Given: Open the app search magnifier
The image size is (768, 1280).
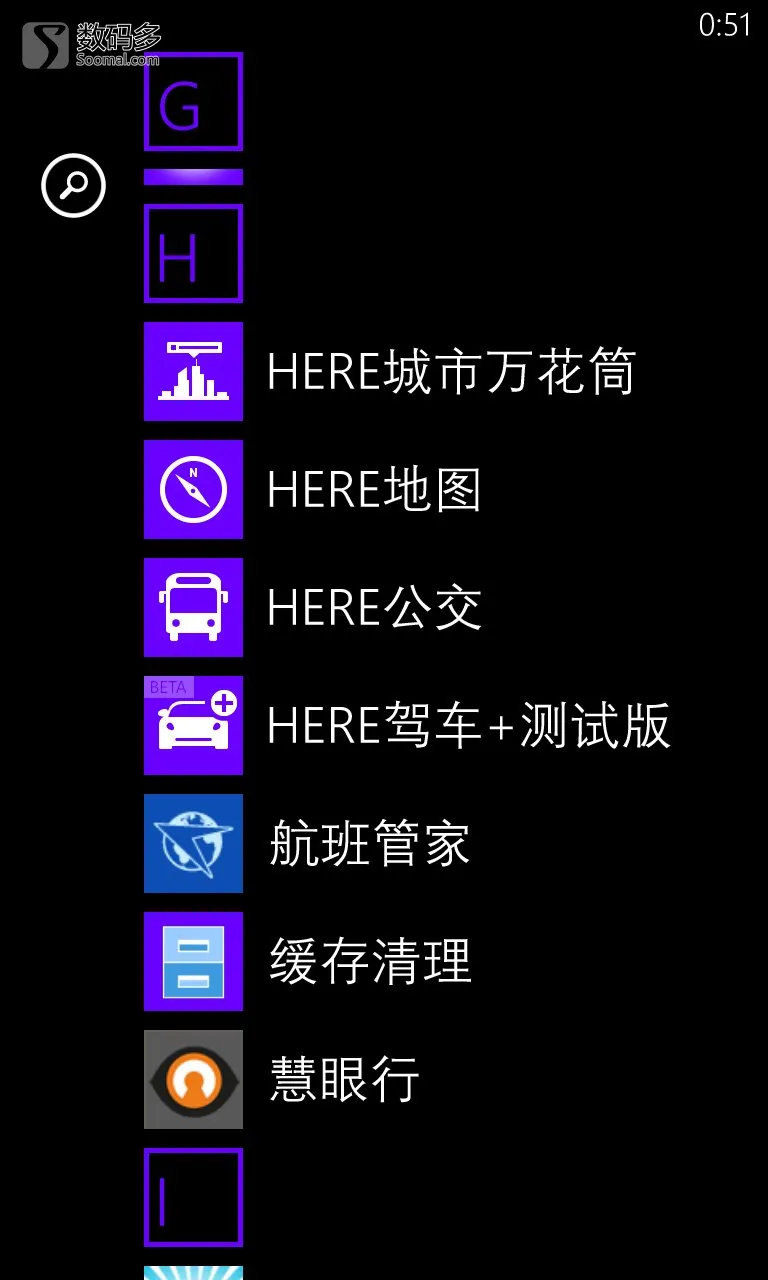Looking at the screenshot, I should tap(73, 185).
